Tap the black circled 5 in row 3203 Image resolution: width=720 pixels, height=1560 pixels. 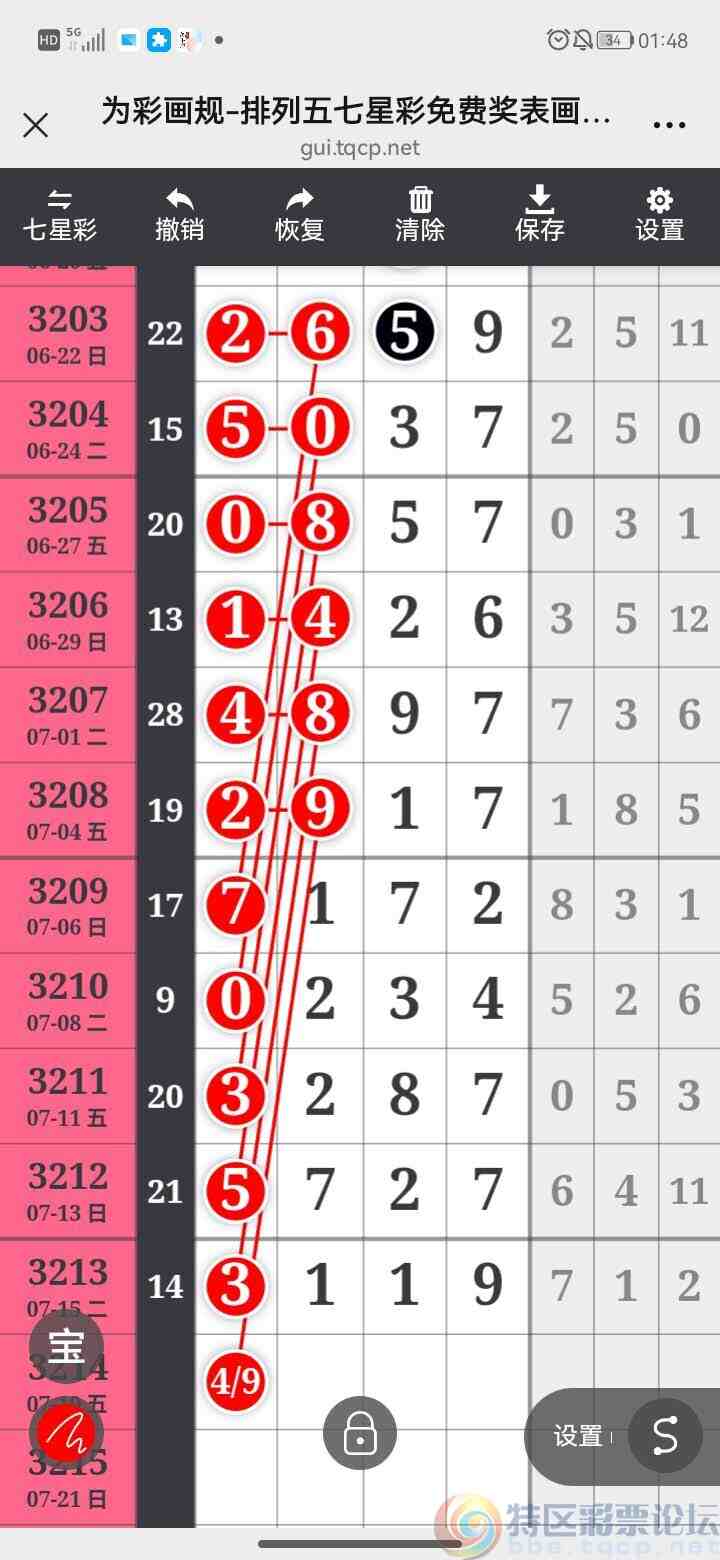(404, 333)
